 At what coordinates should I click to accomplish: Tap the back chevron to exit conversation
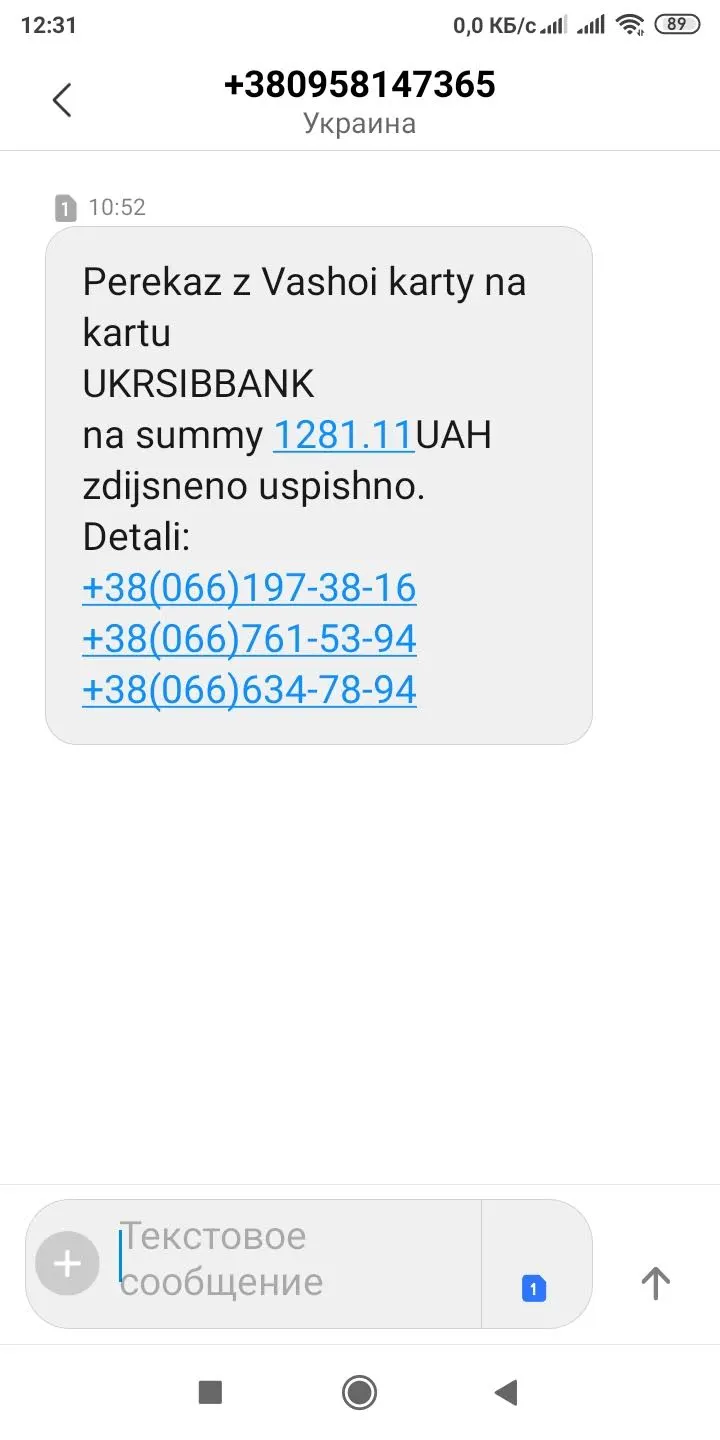(62, 99)
